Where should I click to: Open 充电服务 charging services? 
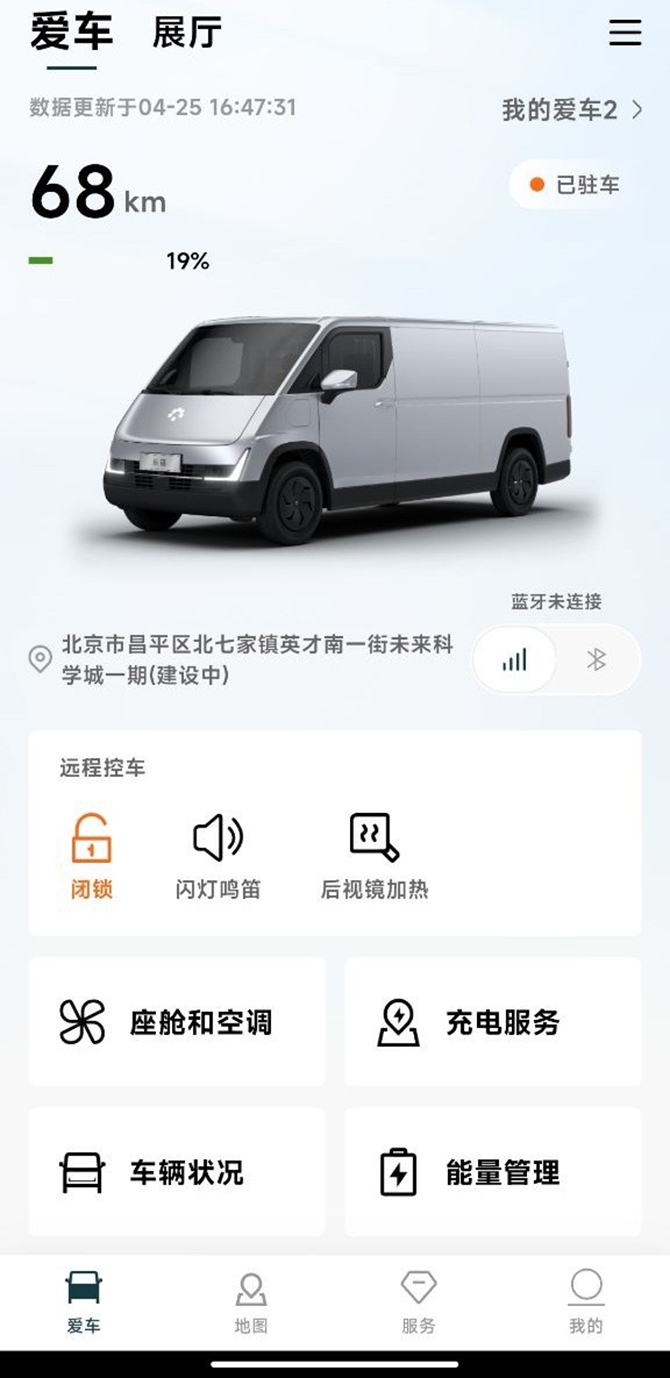click(493, 1022)
